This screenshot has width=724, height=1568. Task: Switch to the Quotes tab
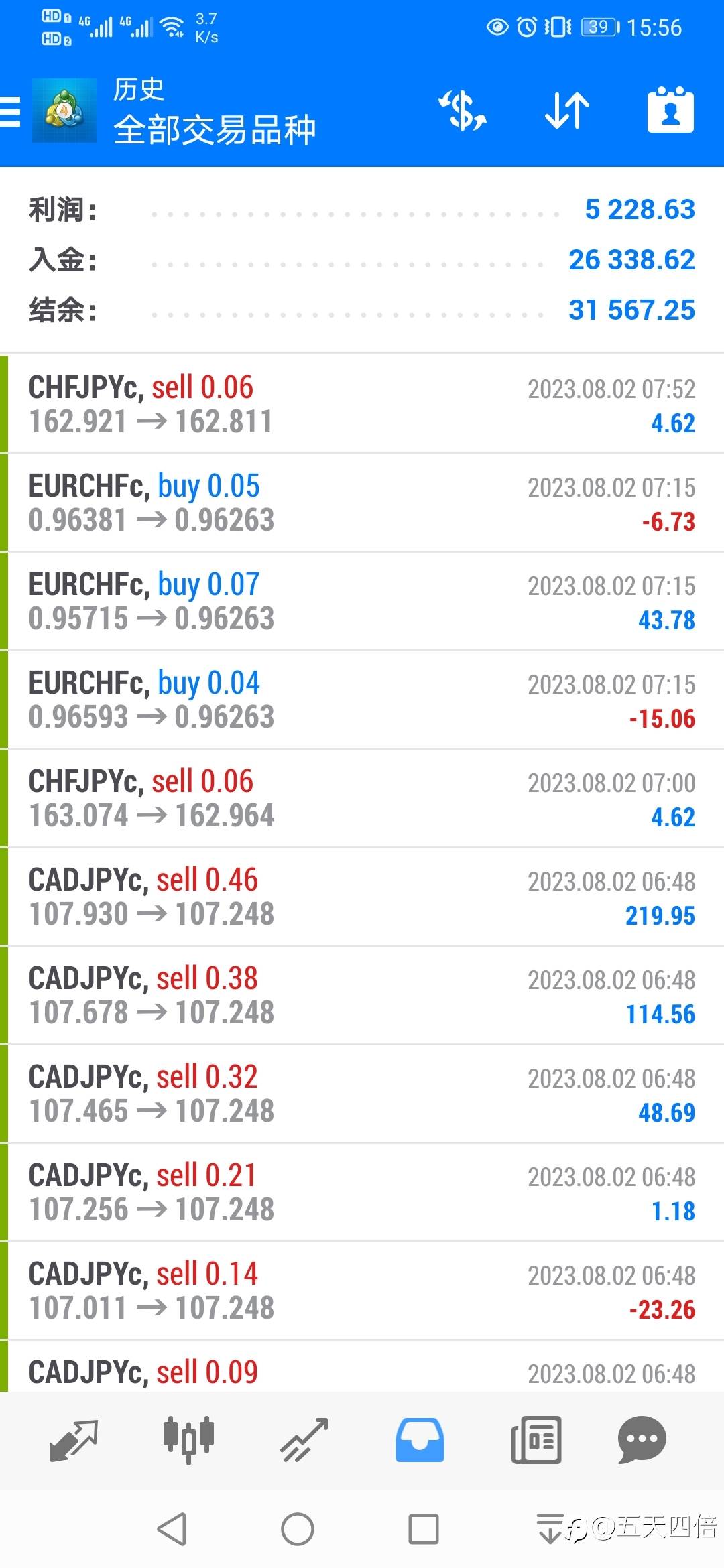[x=74, y=1441]
